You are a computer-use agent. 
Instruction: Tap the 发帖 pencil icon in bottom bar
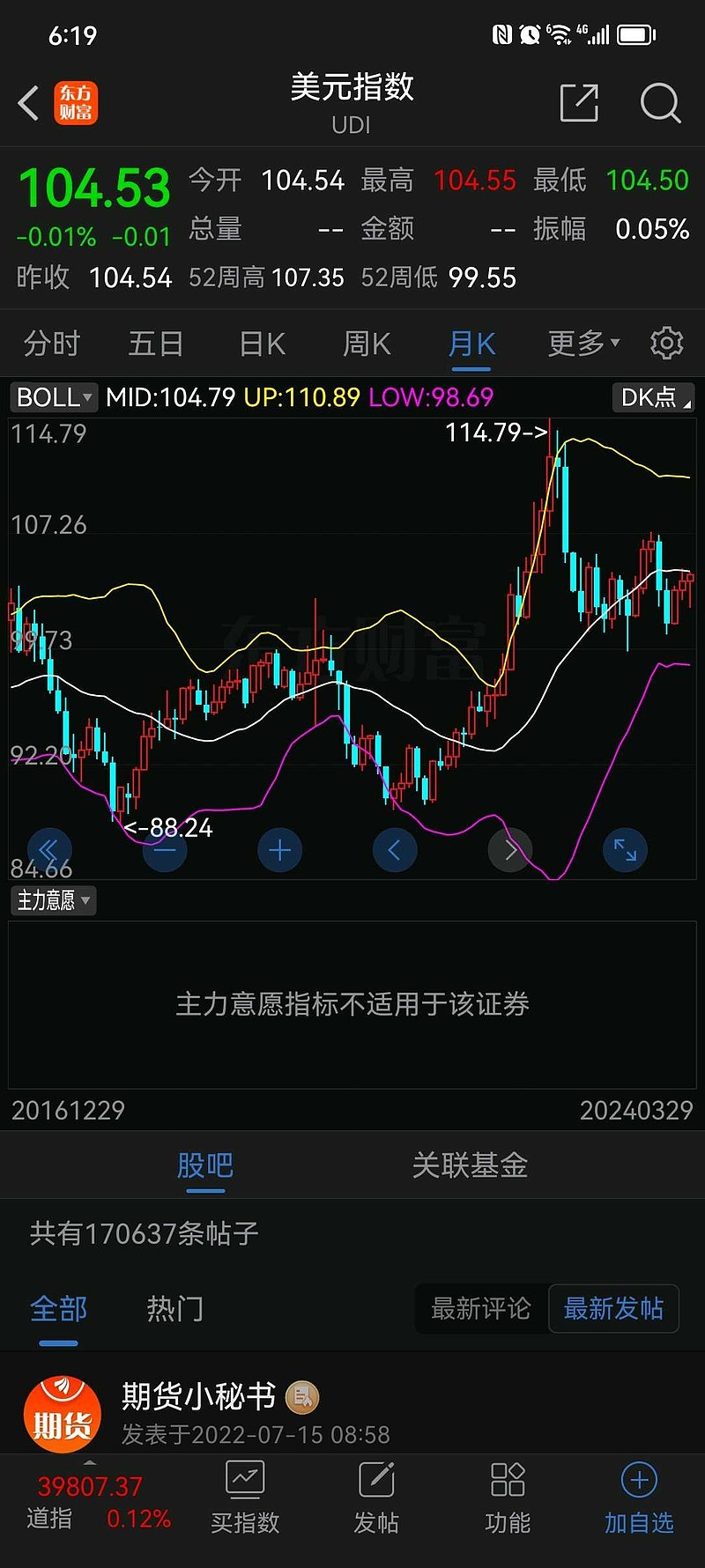[375, 1498]
